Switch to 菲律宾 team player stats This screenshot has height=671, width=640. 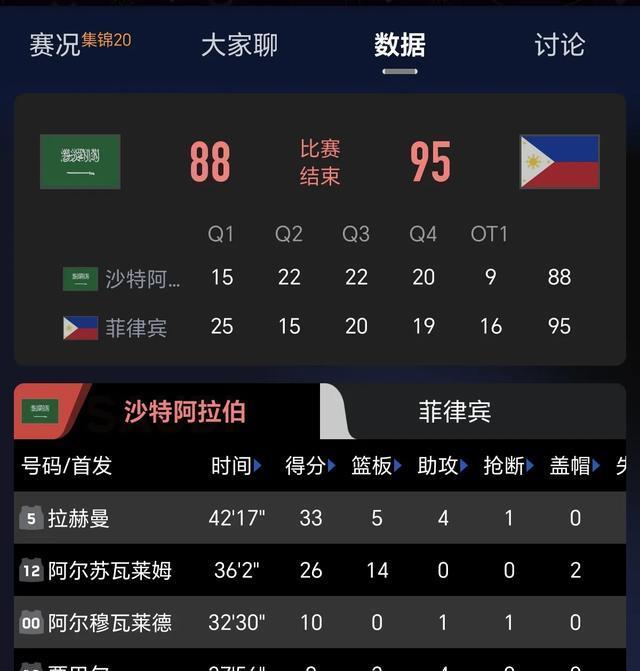(x=455, y=411)
